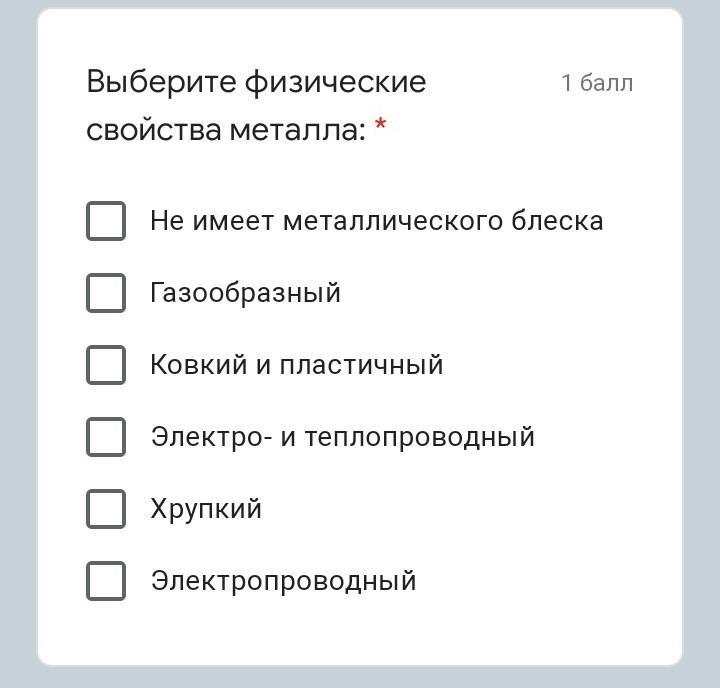
Task: Enable the 'Электропроводный' checkbox
Action: (x=106, y=581)
